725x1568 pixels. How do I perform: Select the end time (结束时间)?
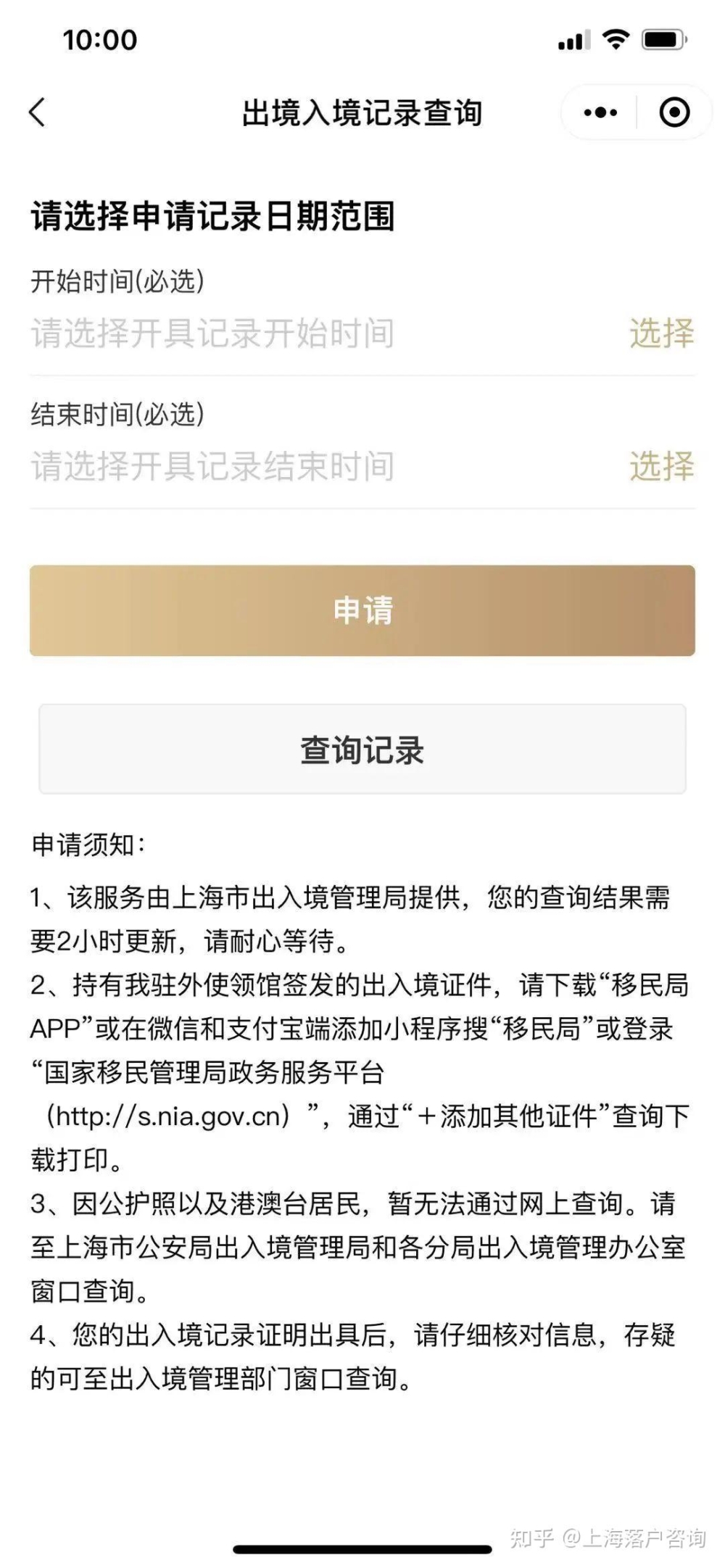(660, 466)
